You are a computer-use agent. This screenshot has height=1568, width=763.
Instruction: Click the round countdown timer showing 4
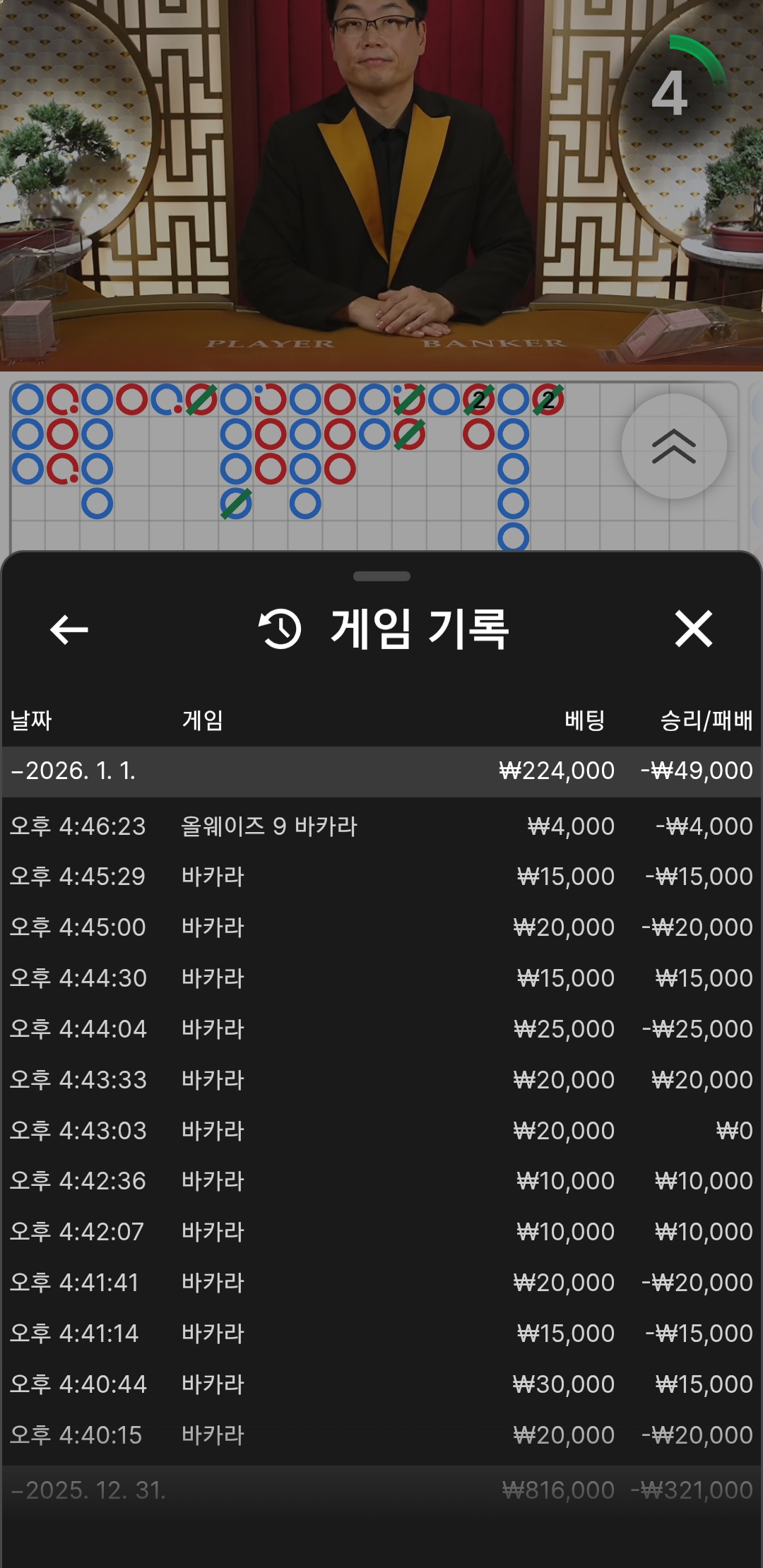pos(670,92)
